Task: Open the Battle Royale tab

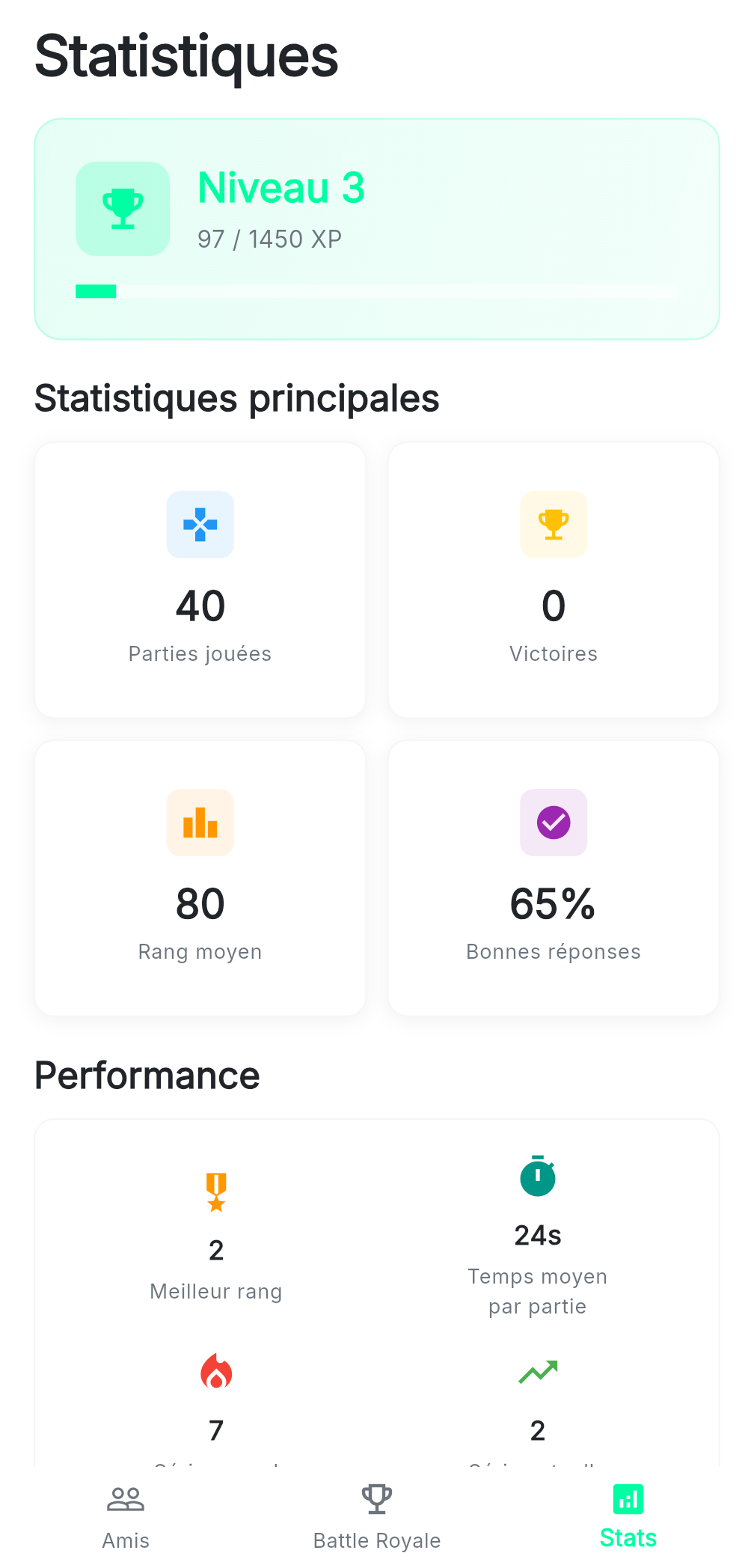Action: pos(376,1519)
